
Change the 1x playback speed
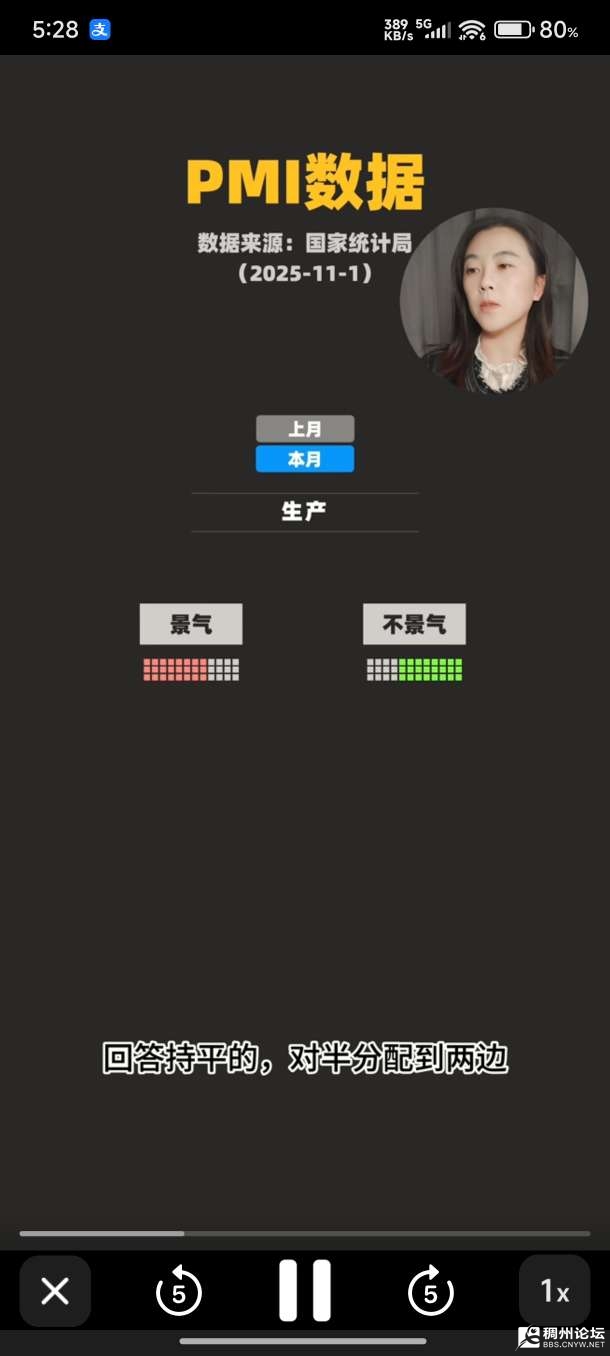tap(554, 1291)
